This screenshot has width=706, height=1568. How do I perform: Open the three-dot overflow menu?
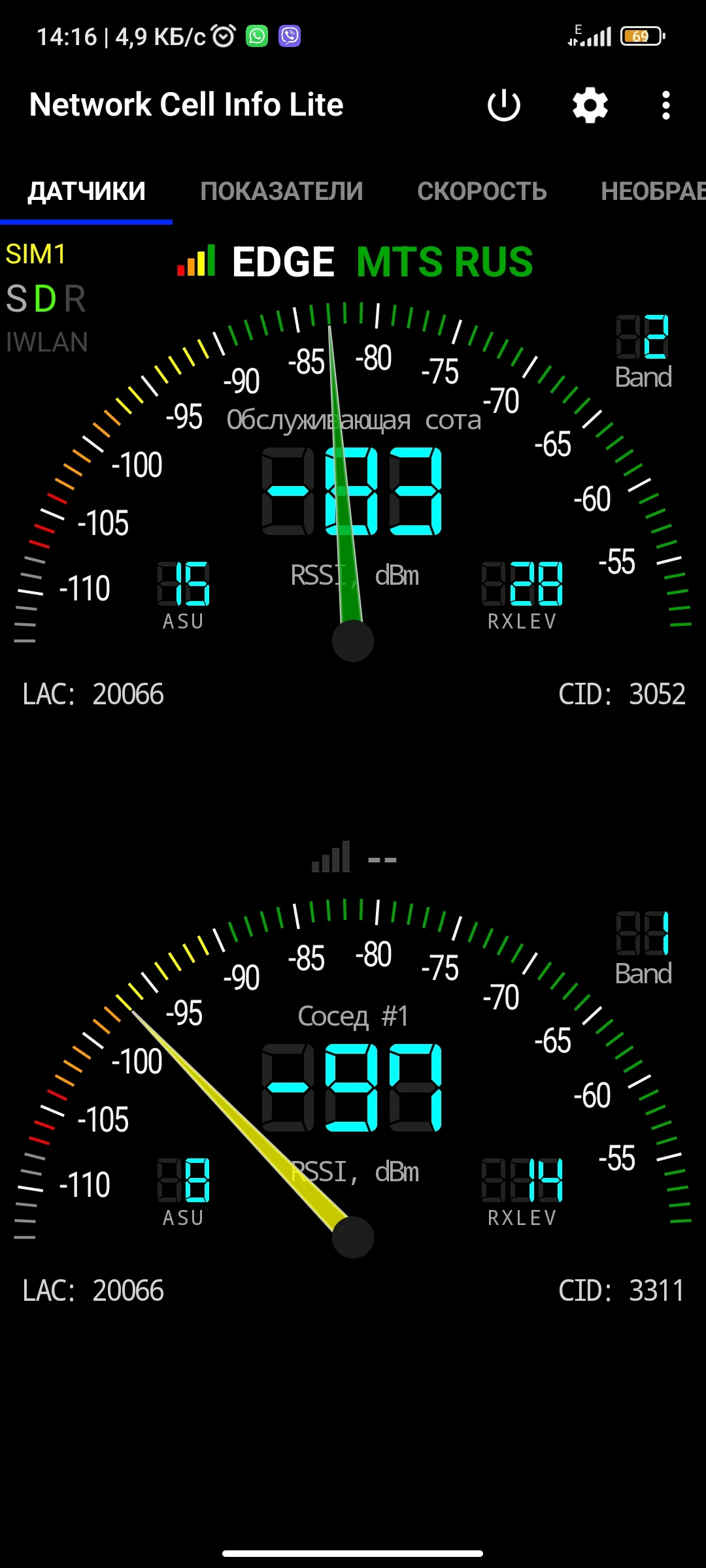coord(665,105)
